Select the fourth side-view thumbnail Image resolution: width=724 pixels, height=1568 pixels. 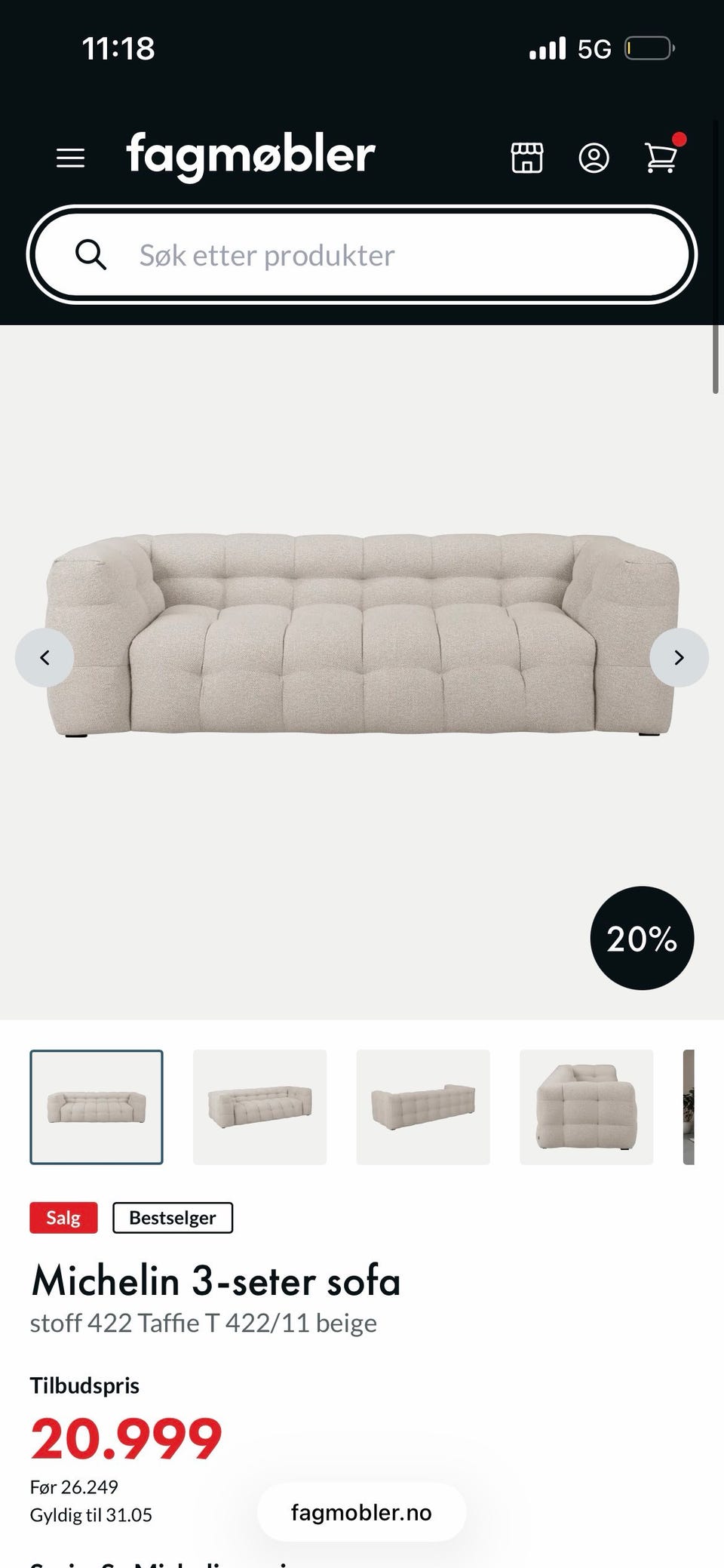(586, 1107)
